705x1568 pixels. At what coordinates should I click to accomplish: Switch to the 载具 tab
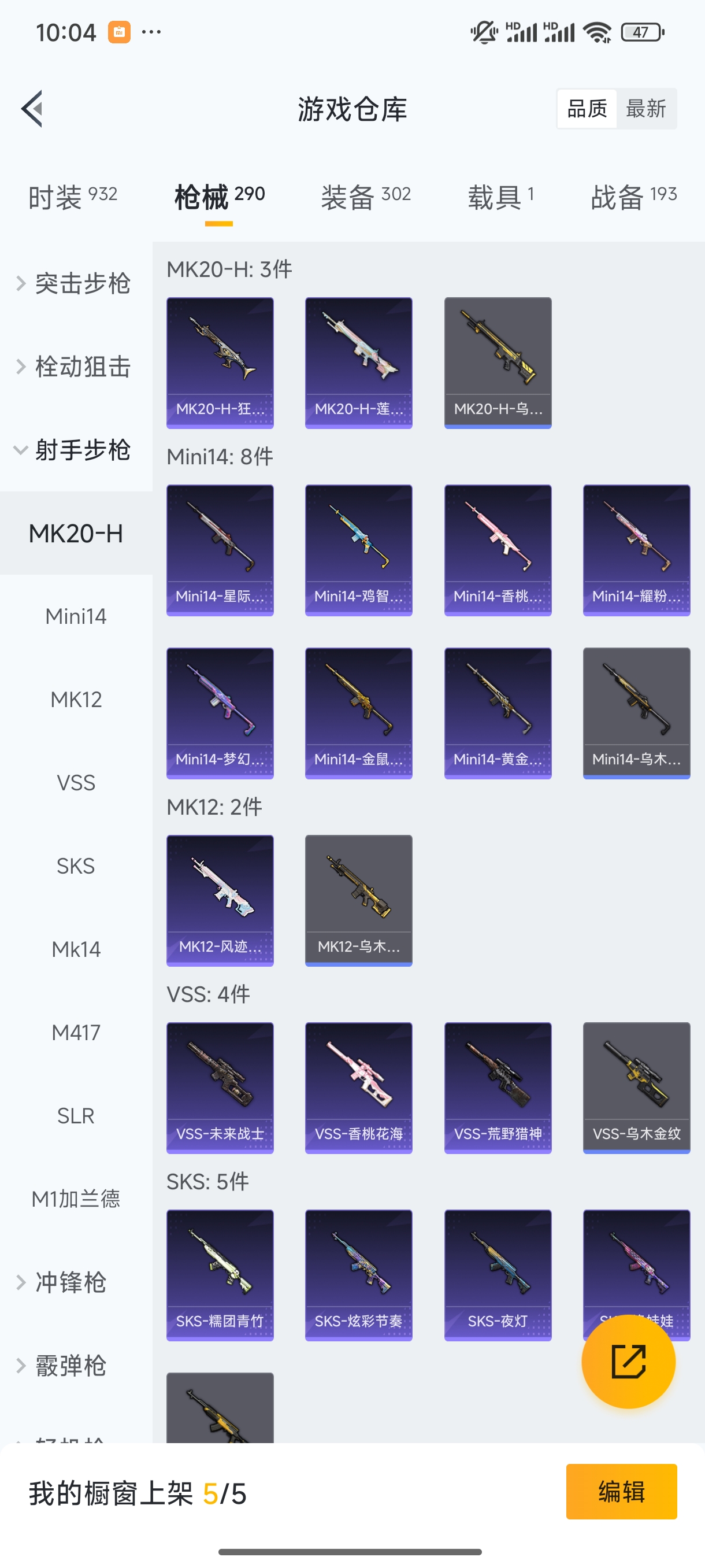click(x=500, y=197)
